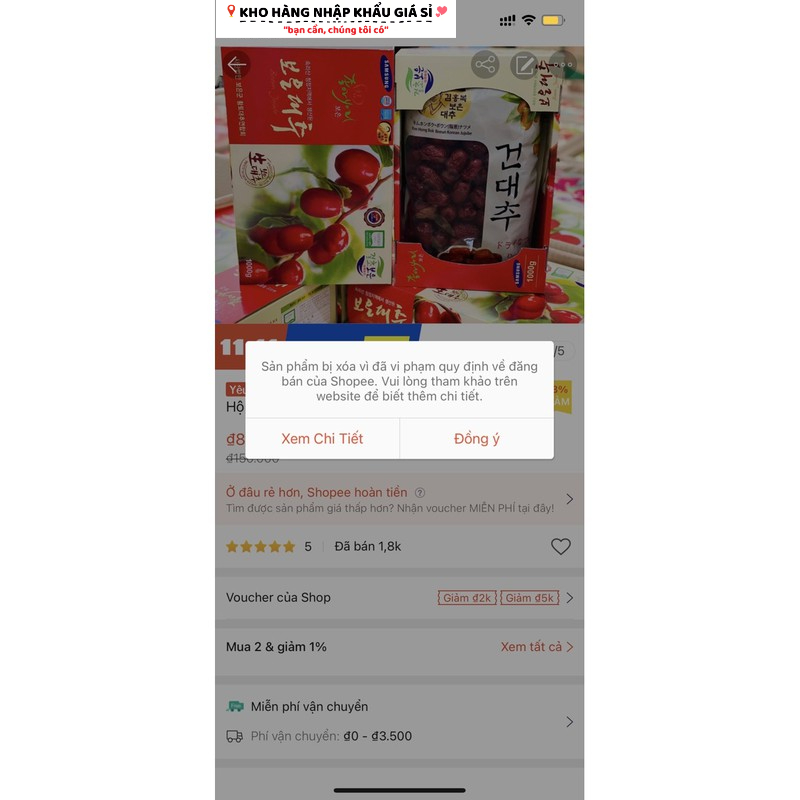Open the Voucher của Shop row
The width and height of the screenshot is (800, 800).
(400, 598)
